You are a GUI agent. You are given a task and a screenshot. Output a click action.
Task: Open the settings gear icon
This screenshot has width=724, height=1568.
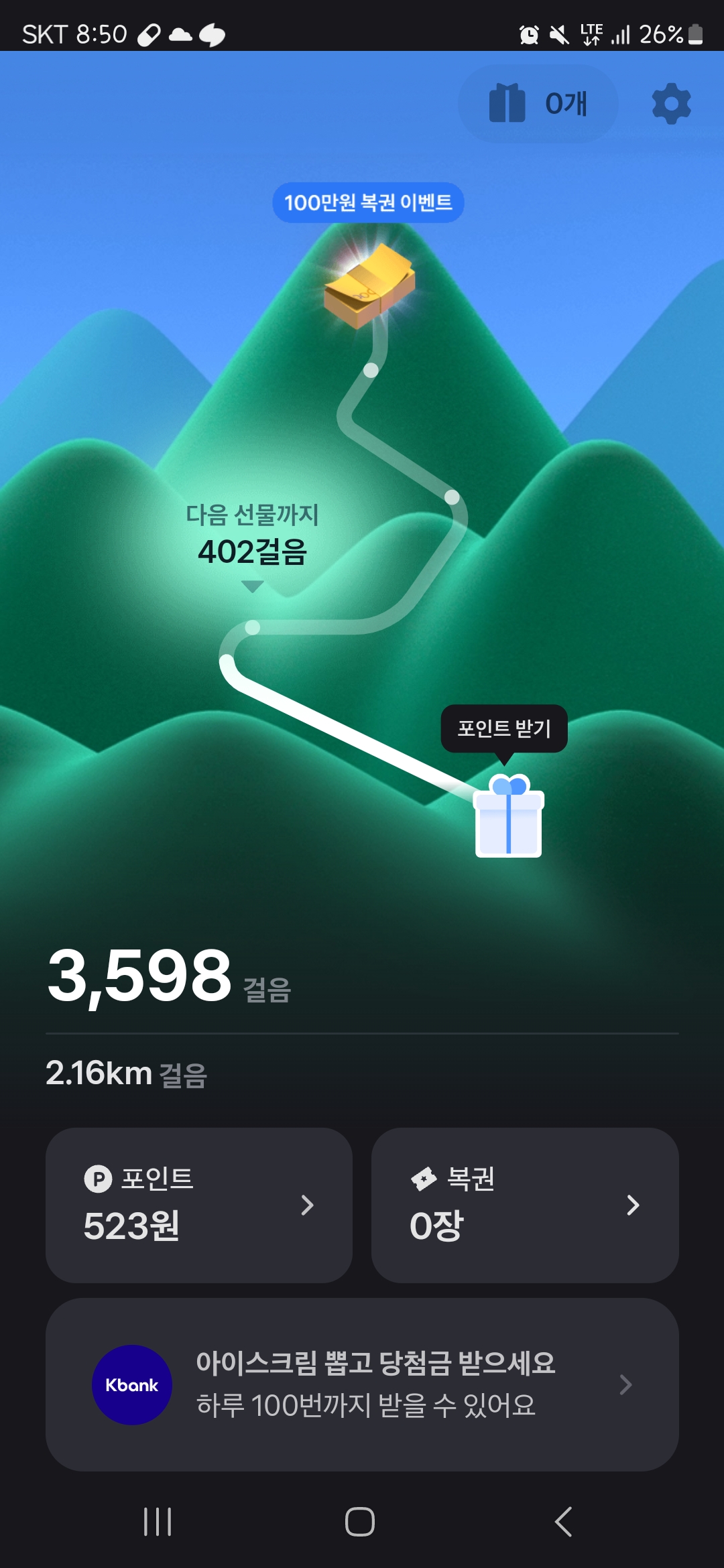click(671, 104)
